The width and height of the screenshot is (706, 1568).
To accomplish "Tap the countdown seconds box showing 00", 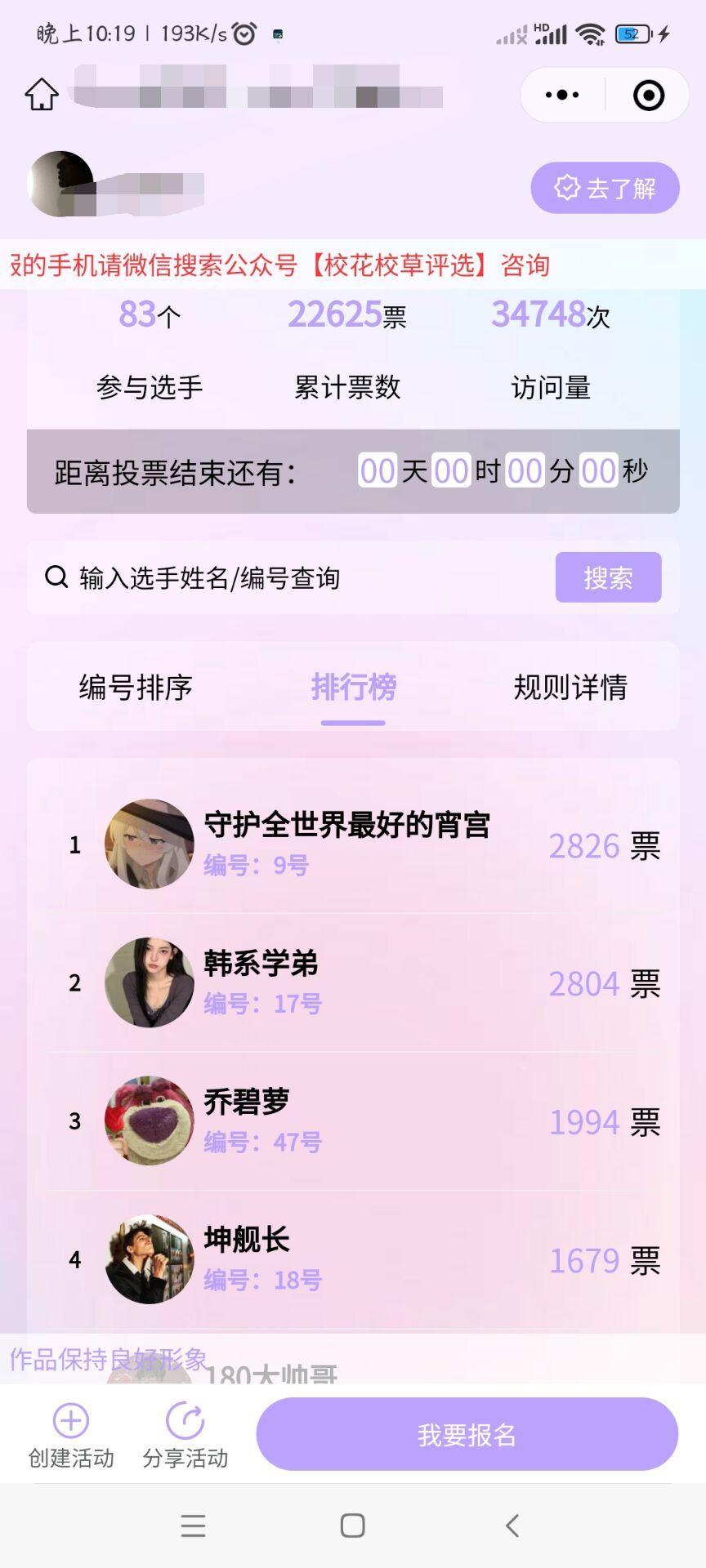I will (599, 471).
